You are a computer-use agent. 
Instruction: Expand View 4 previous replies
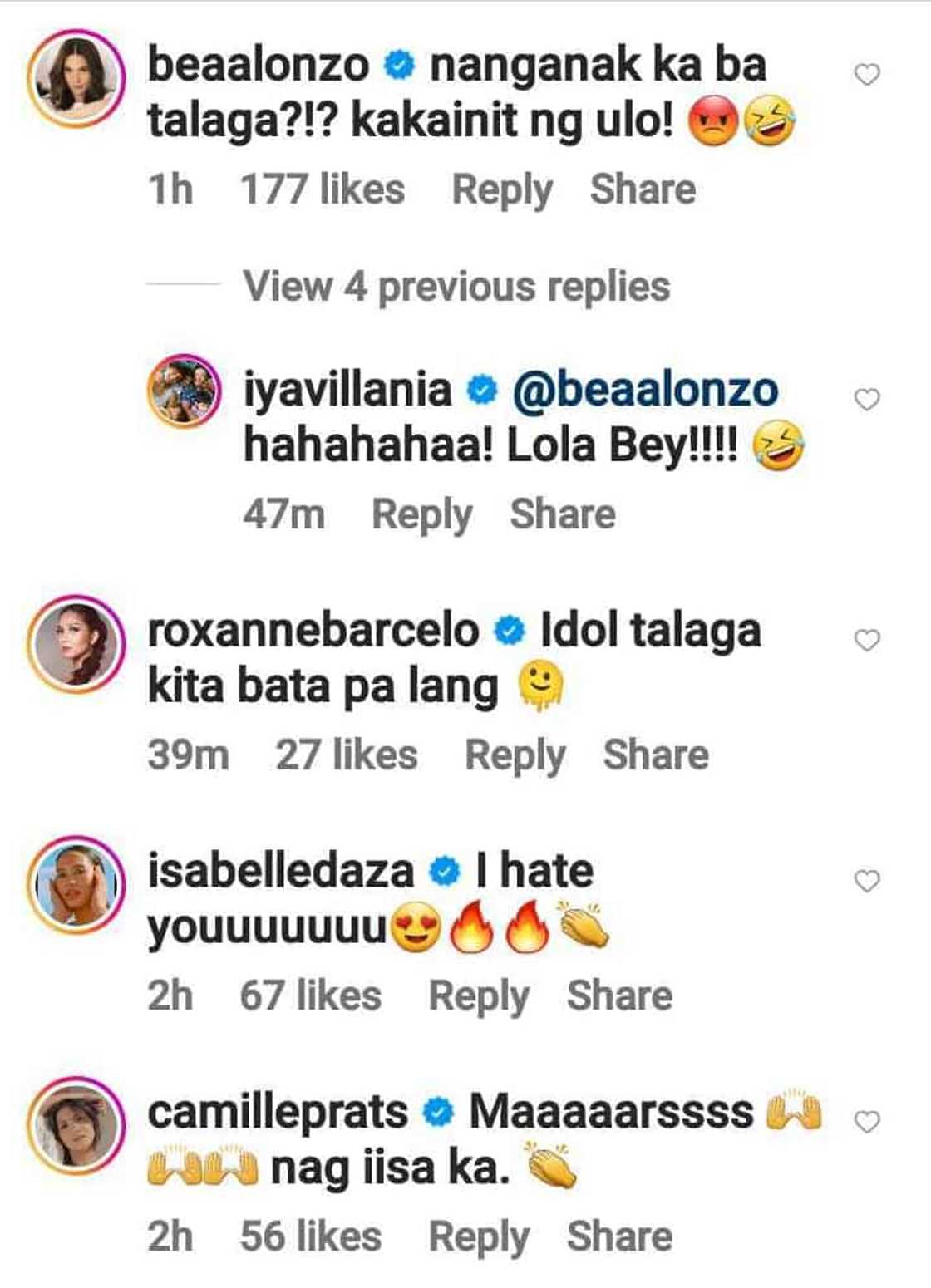456,287
